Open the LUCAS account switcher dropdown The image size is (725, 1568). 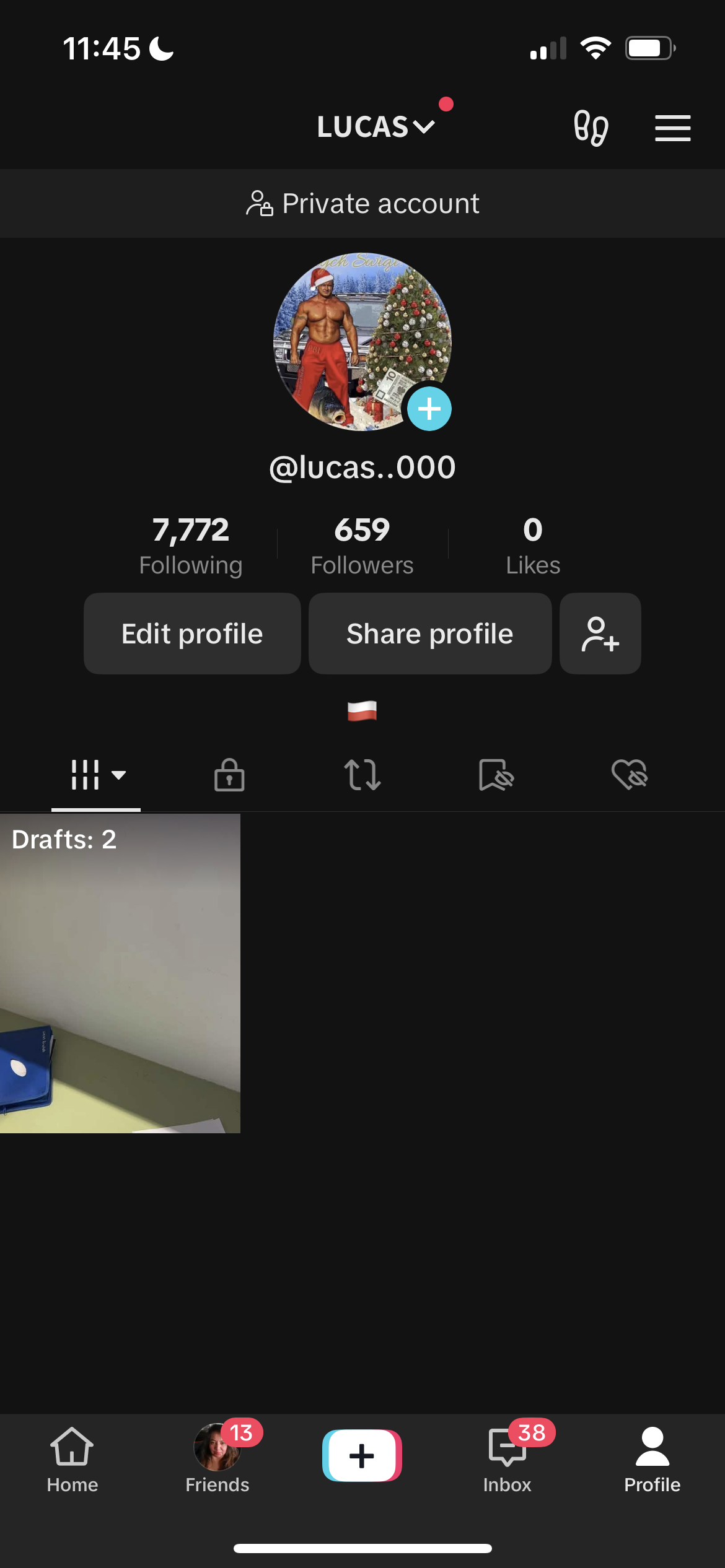pos(376,127)
